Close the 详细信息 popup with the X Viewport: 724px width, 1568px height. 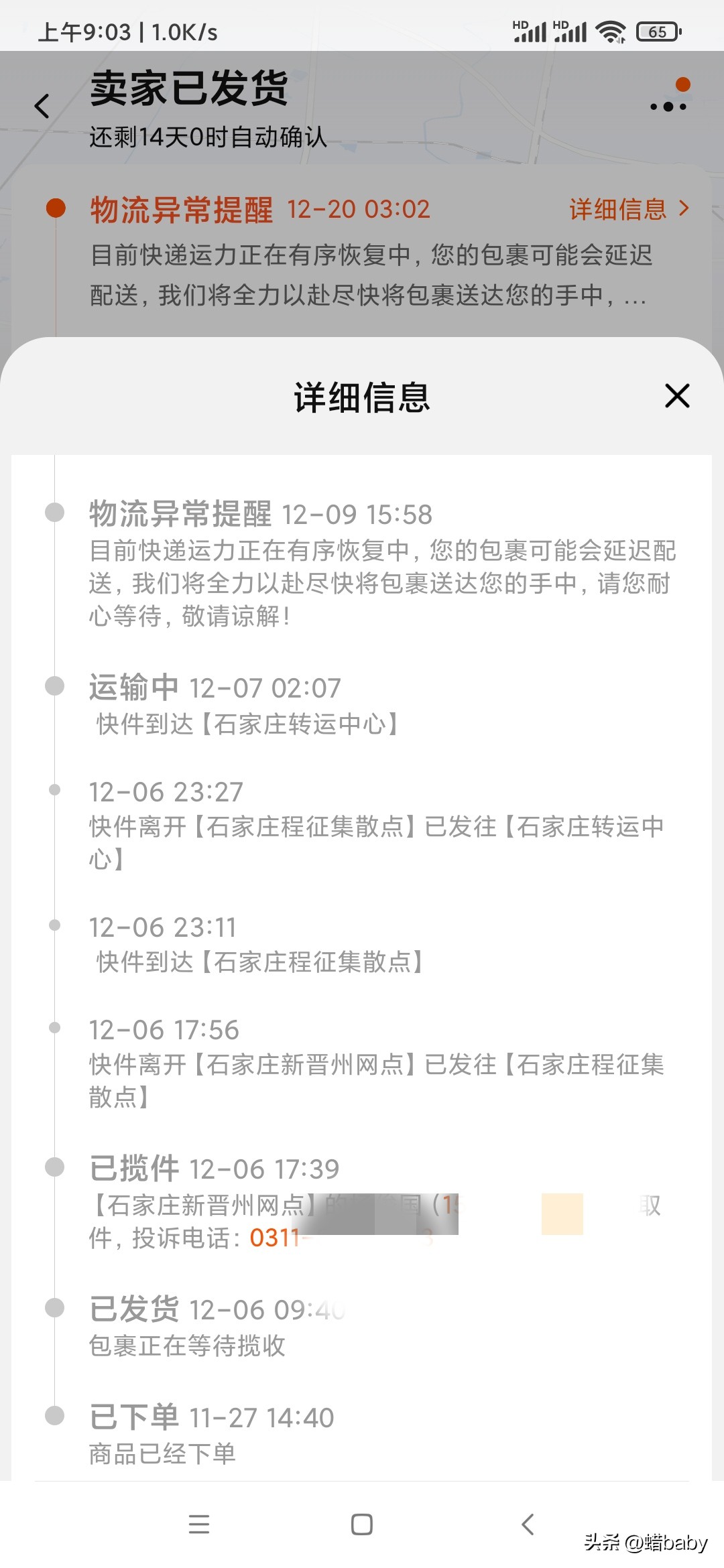point(677,396)
